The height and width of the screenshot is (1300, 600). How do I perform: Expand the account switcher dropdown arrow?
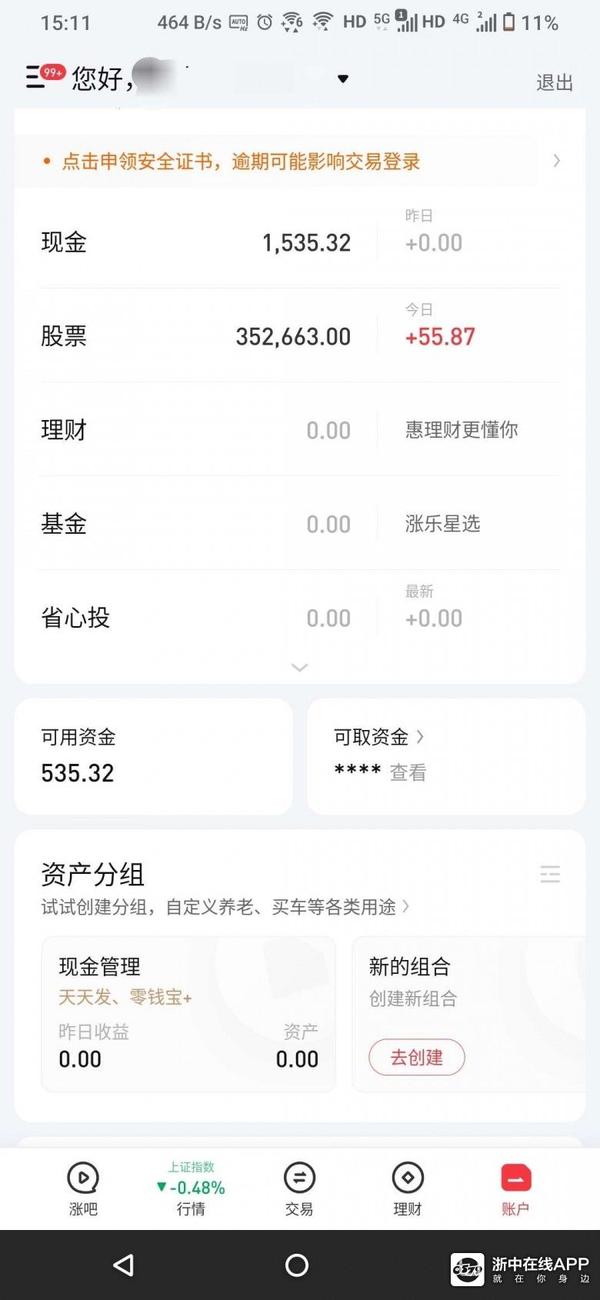343,79
